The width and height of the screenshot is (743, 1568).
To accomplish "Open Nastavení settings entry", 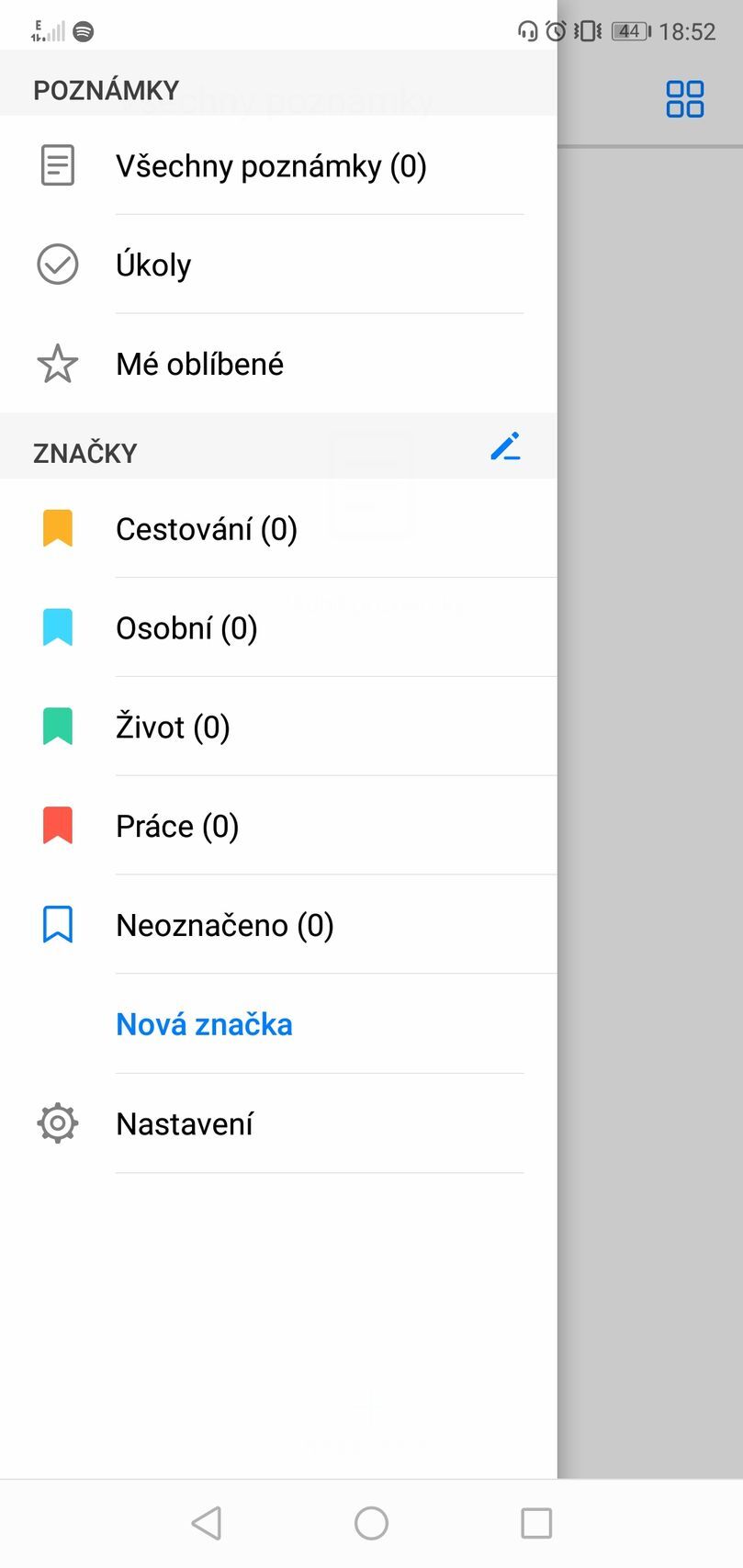I will point(184,1122).
